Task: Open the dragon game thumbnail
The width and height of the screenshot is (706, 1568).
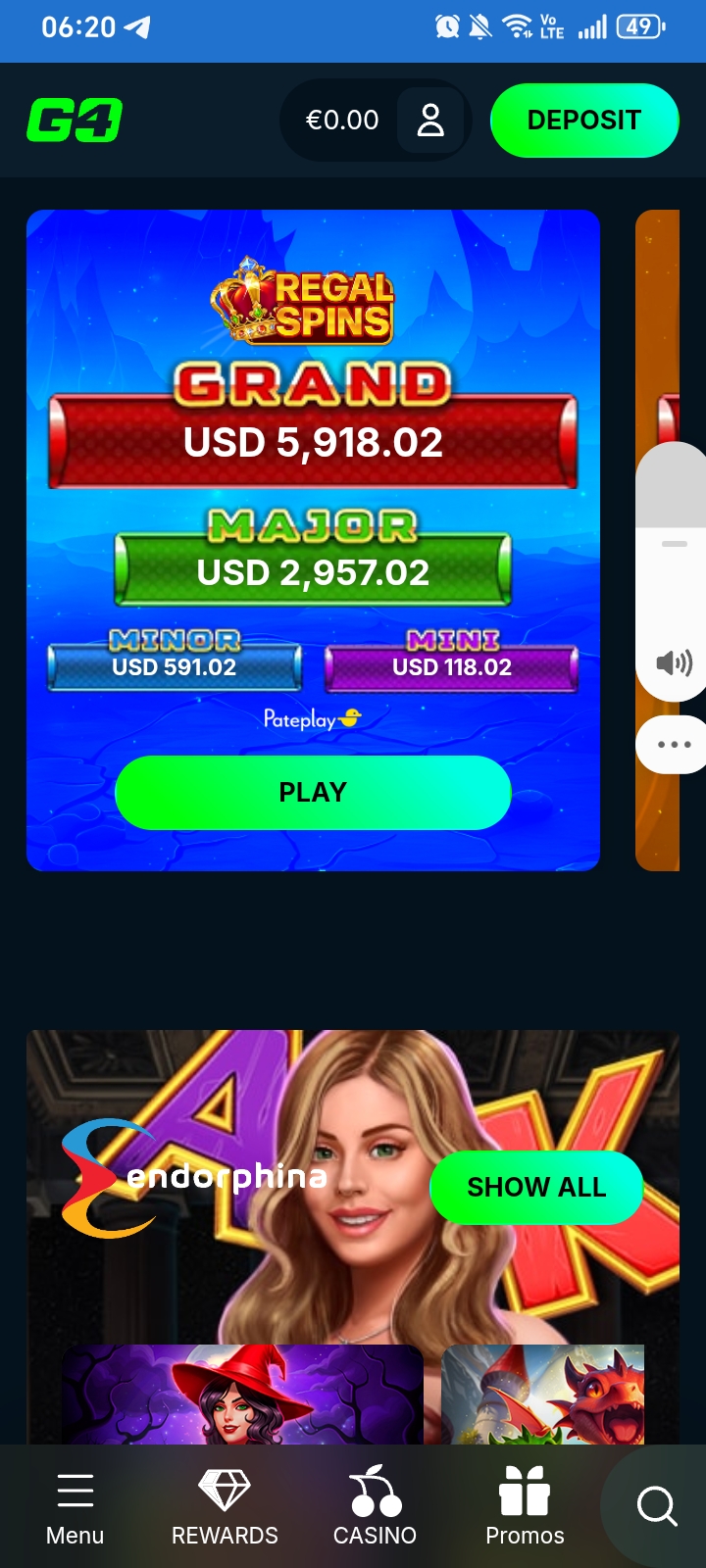Action: 542,1395
